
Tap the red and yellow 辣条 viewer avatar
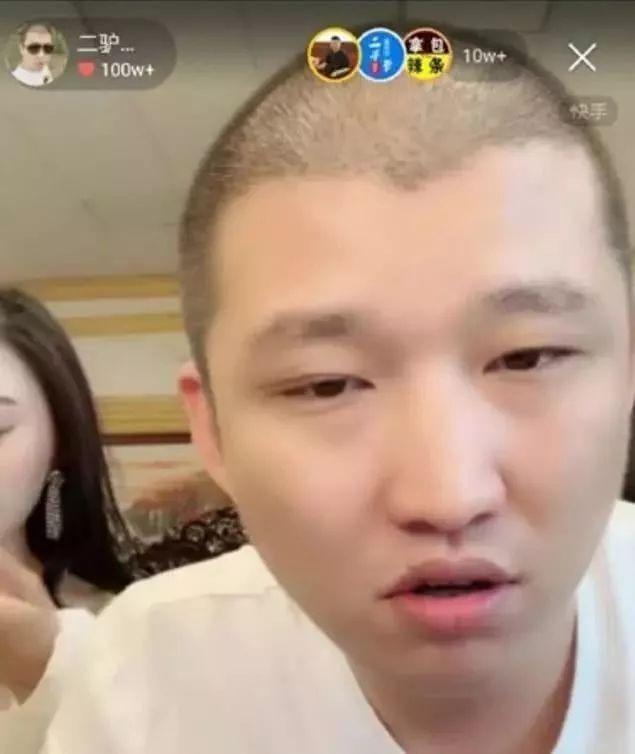click(428, 54)
